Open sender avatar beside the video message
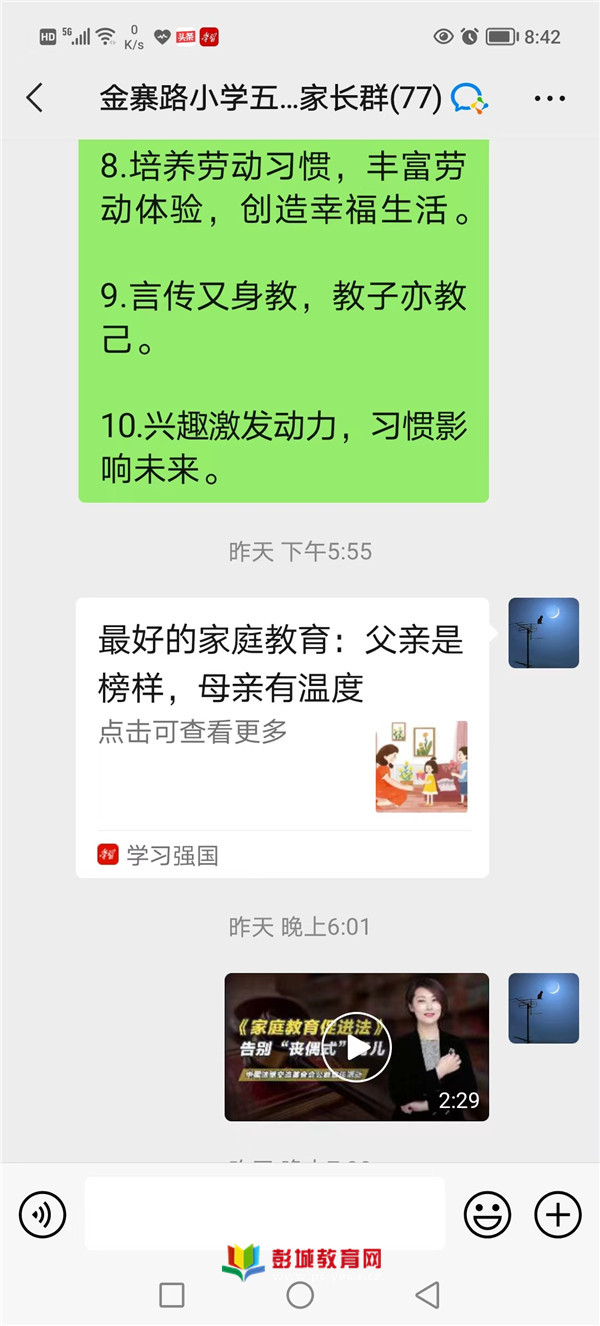This screenshot has height=1326, width=600. (543, 1008)
